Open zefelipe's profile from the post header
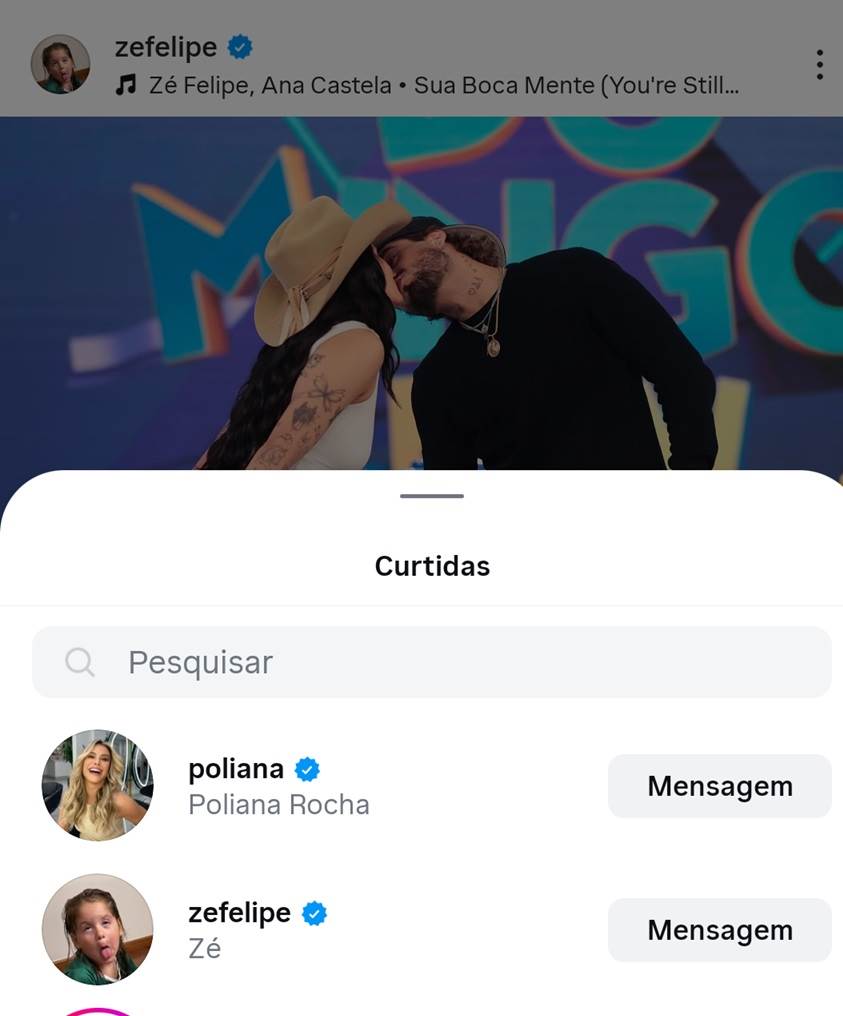The height and width of the screenshot is (1016, 843). pos(166,47)
